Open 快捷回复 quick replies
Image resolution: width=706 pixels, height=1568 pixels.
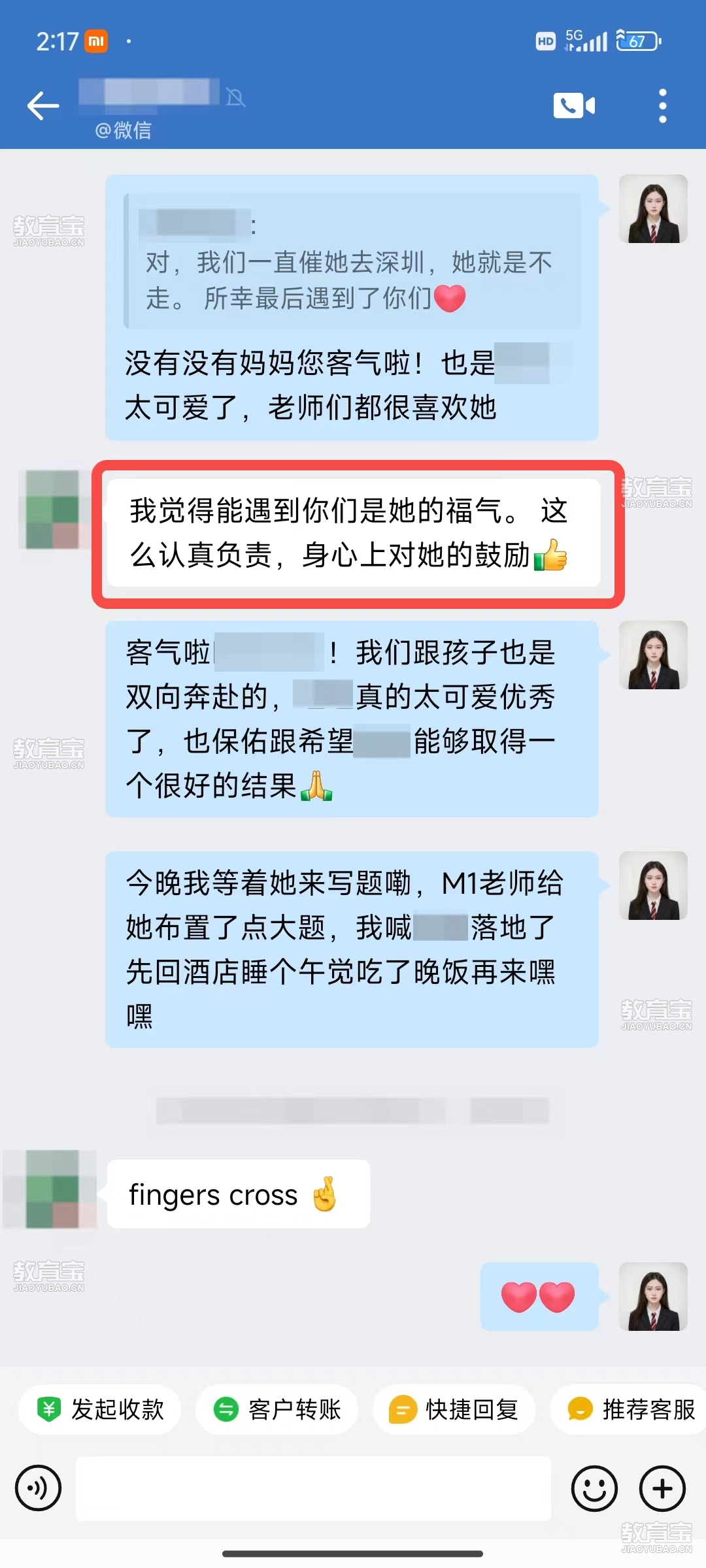(454, 1409)
